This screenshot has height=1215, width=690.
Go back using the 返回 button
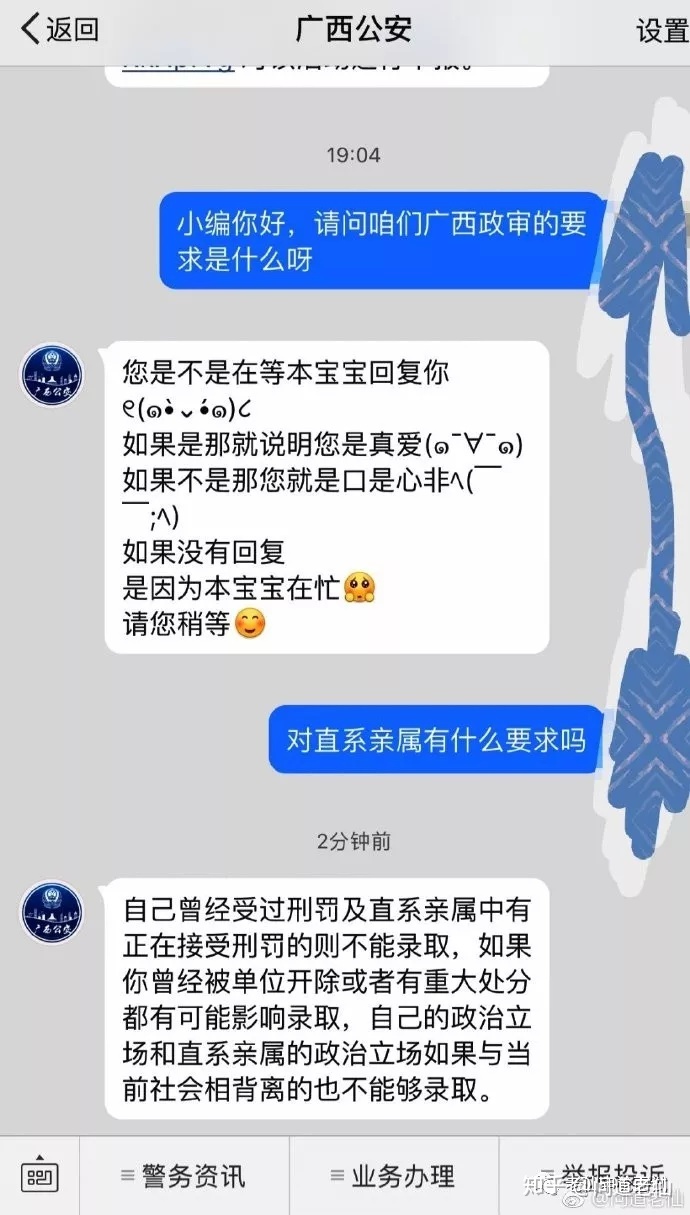pyautogui.click(x=60, y=30)
